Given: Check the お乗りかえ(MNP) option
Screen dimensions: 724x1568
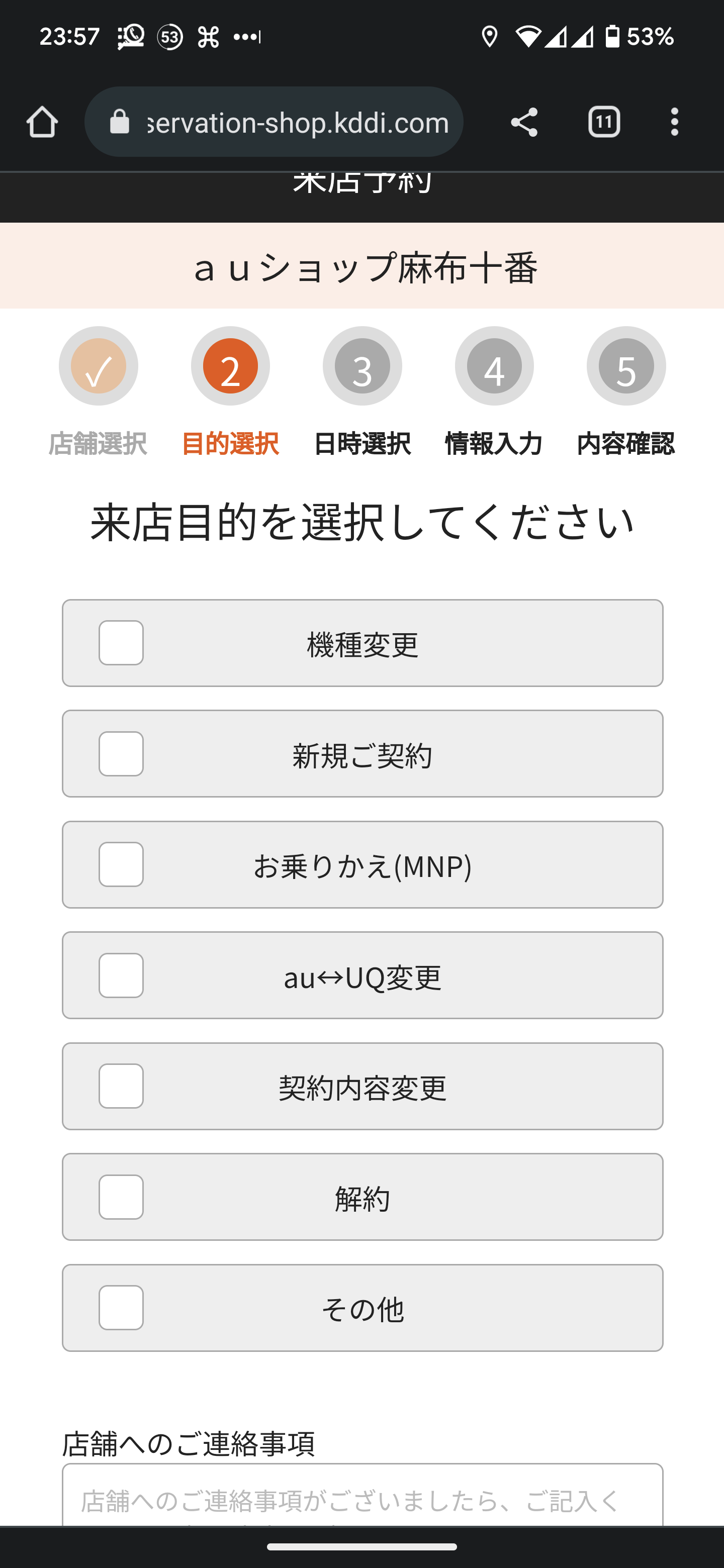Looking at the screenshot, I should (121, 864).
